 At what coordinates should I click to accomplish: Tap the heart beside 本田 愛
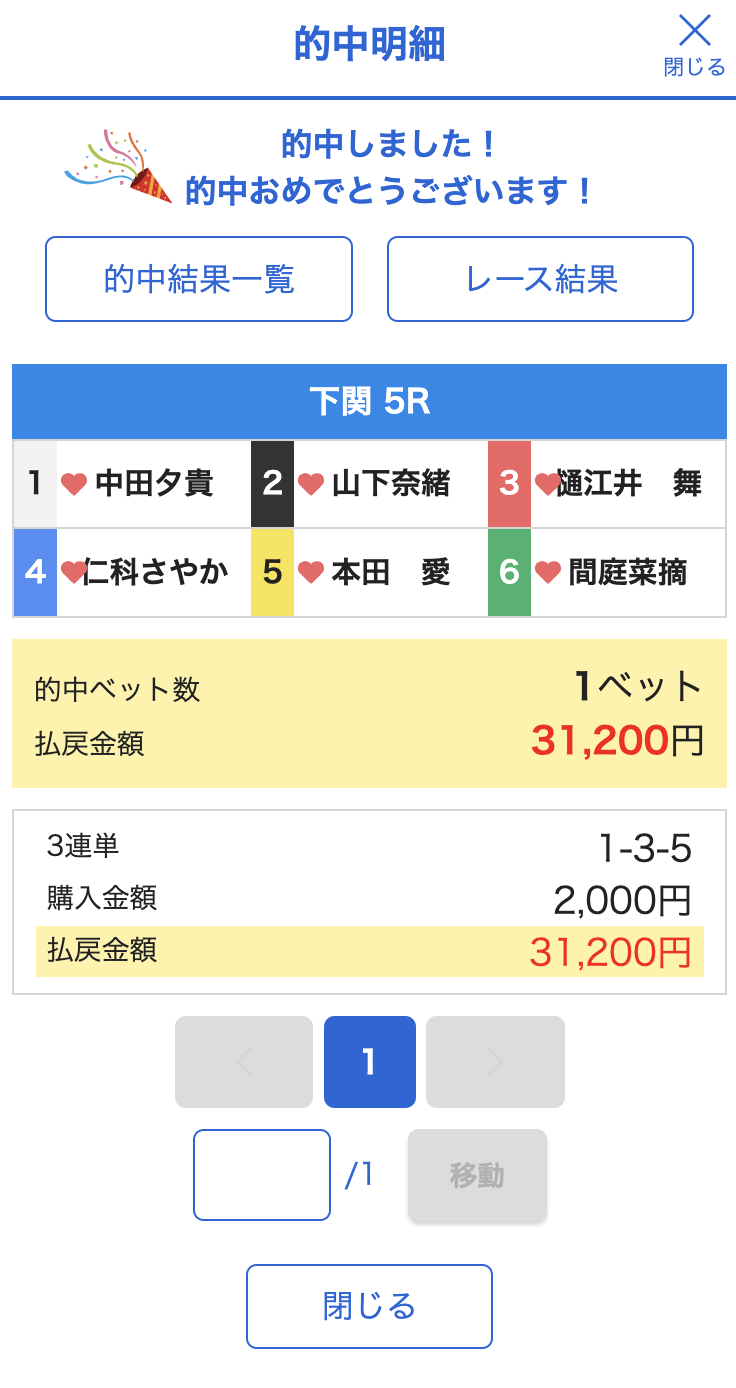pyautogui.click(x=311, y=573)
